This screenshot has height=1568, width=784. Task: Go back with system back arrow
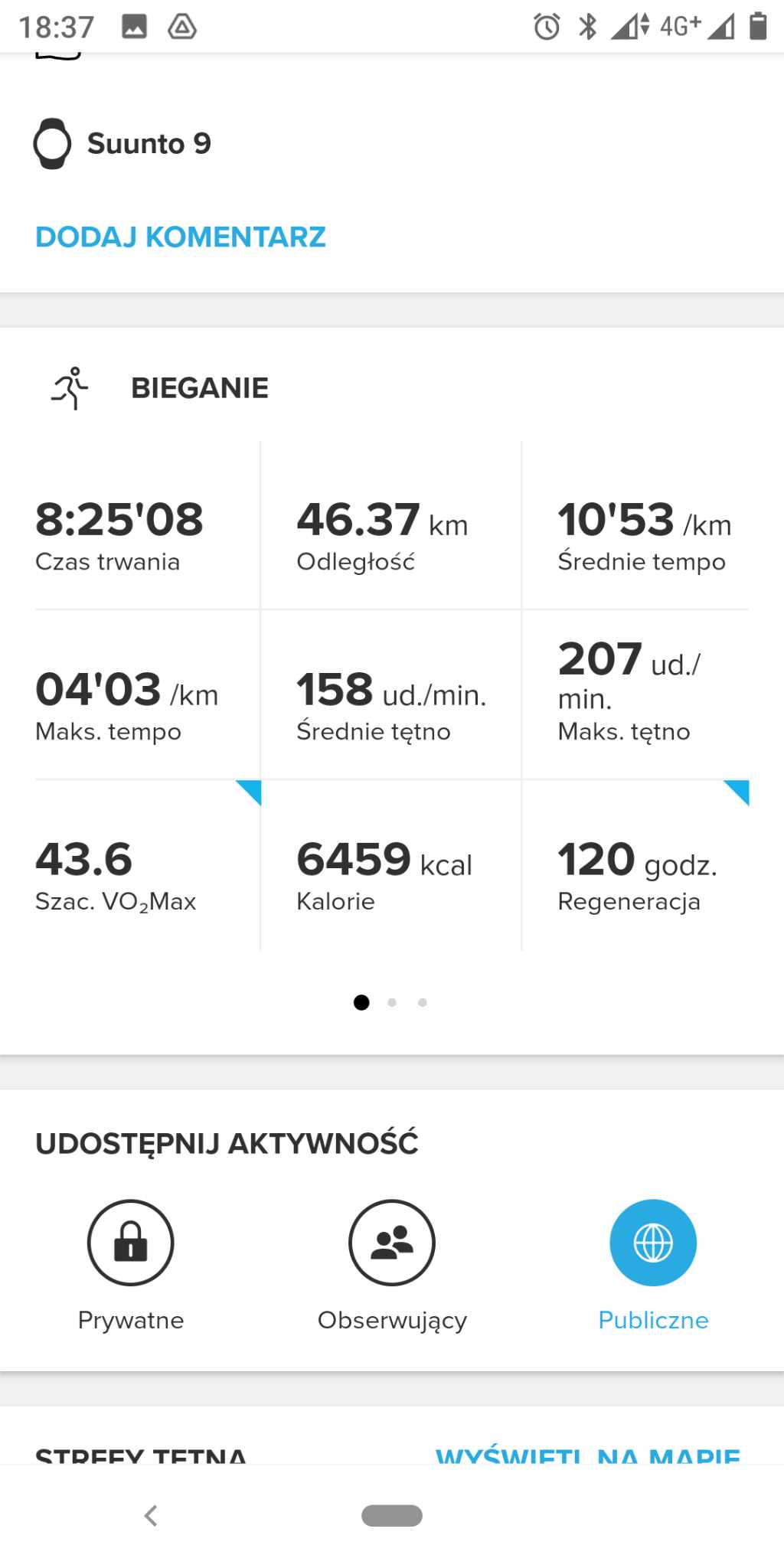[x=151, y=1515]
